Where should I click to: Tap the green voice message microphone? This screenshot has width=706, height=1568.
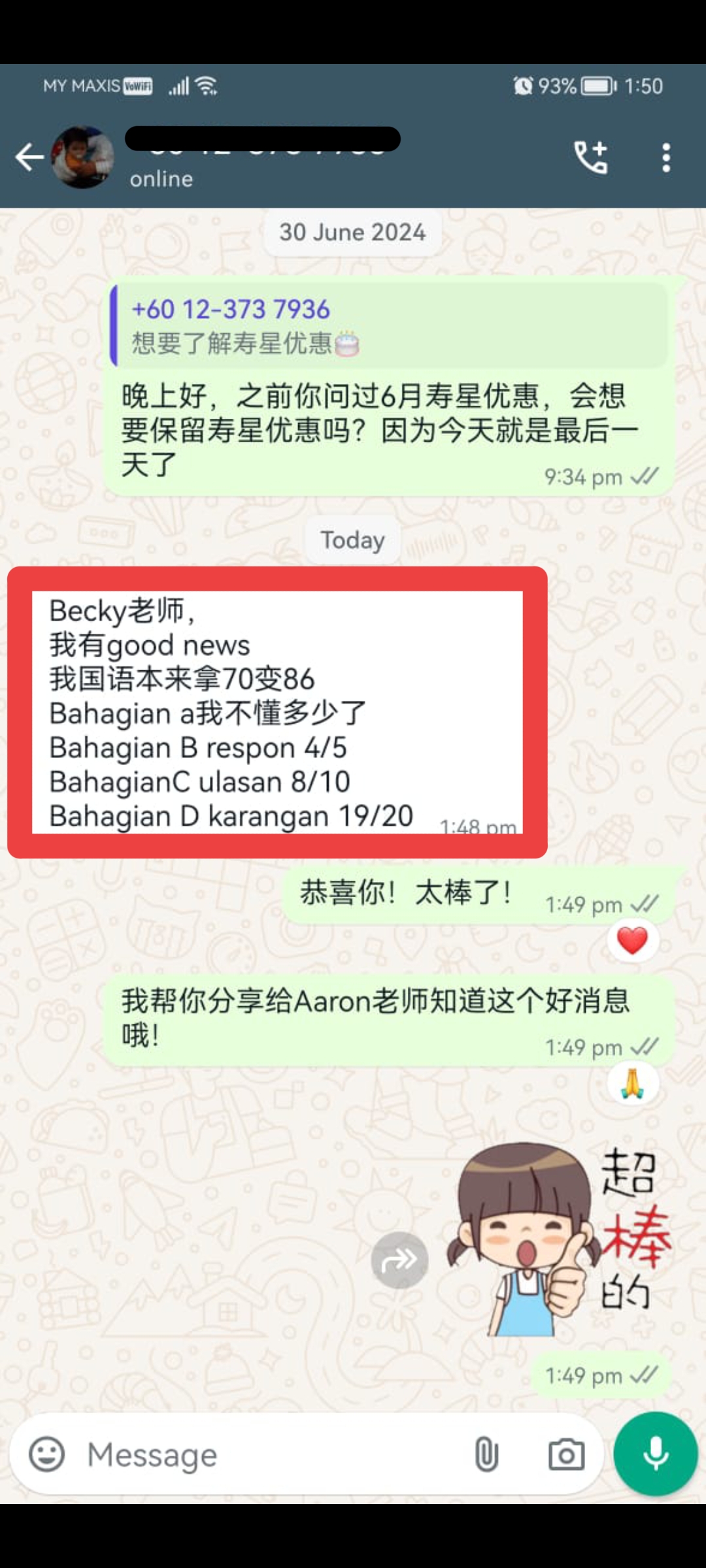(655, 1454)
